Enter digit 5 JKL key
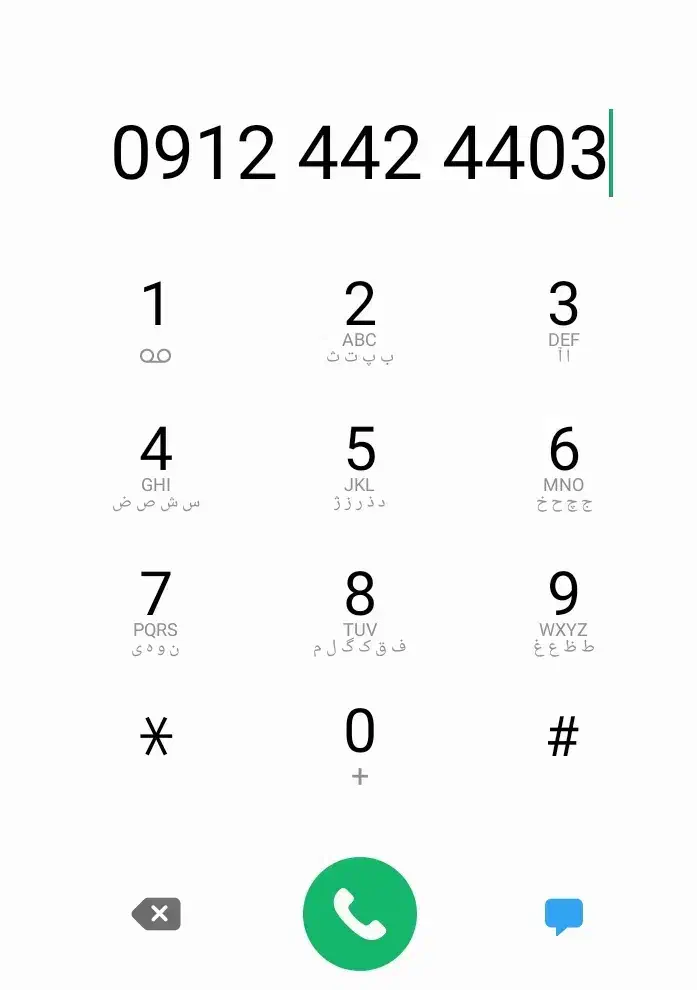Image resolution: width=697 pixels, height=990 pixels. click(359, 465)
